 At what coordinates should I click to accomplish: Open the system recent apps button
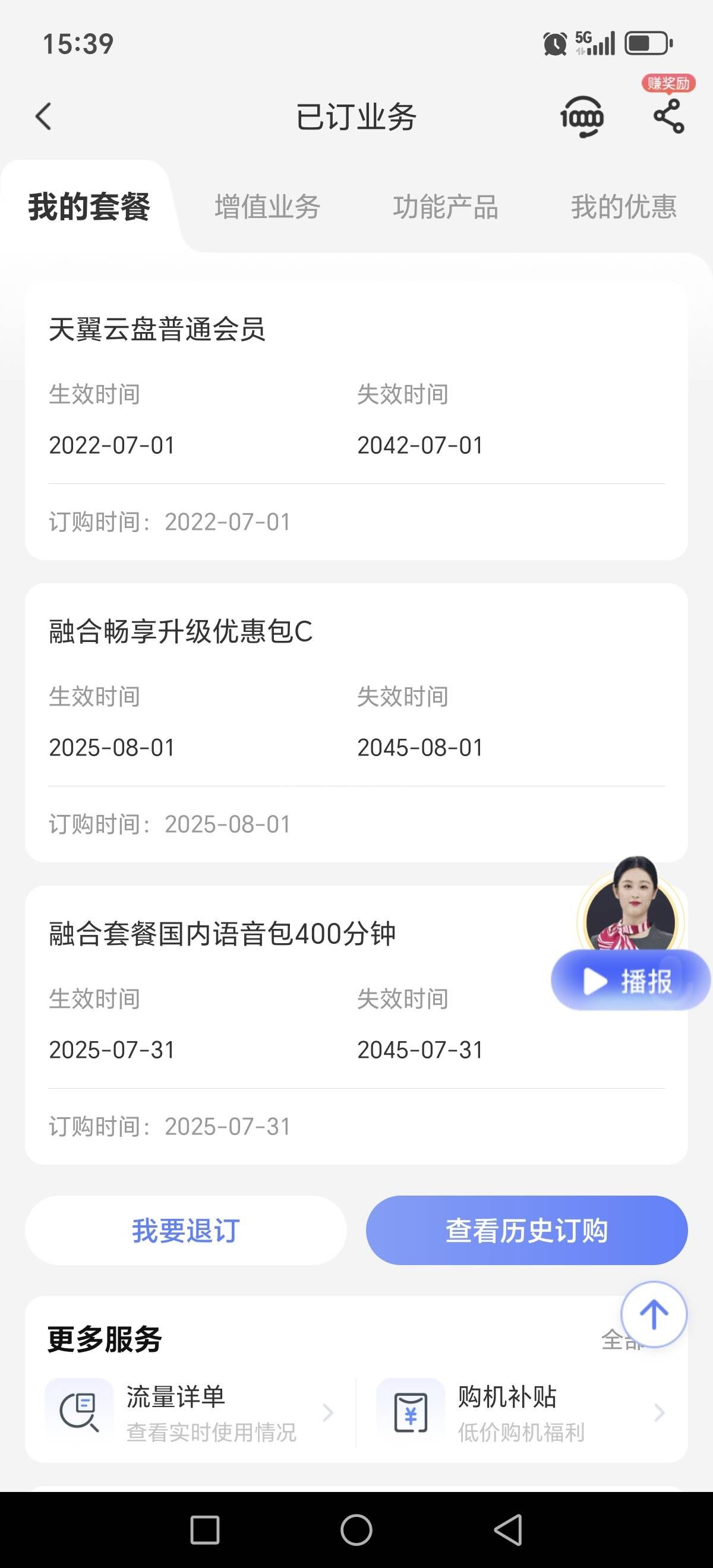[204, 1529]
